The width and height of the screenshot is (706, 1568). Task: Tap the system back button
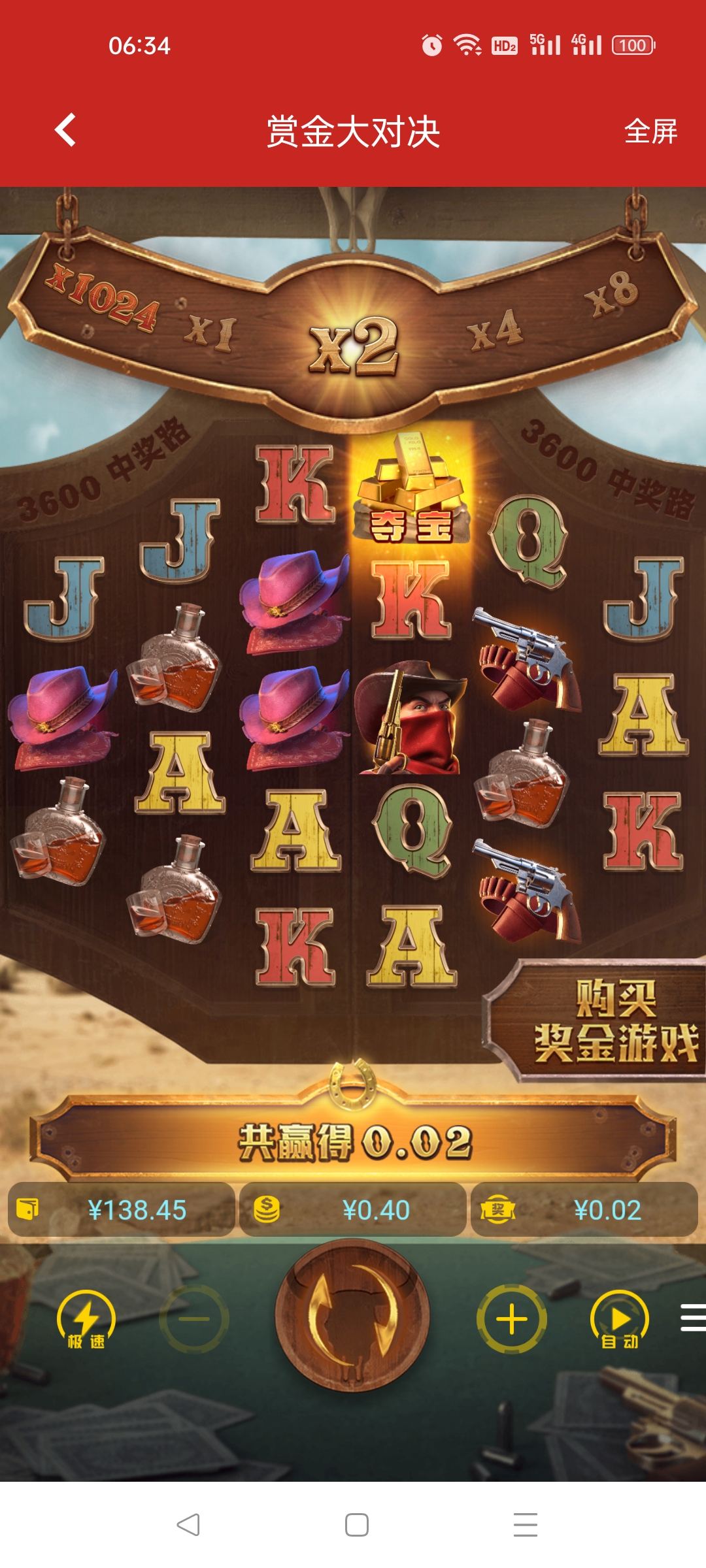pos(188,1525)
